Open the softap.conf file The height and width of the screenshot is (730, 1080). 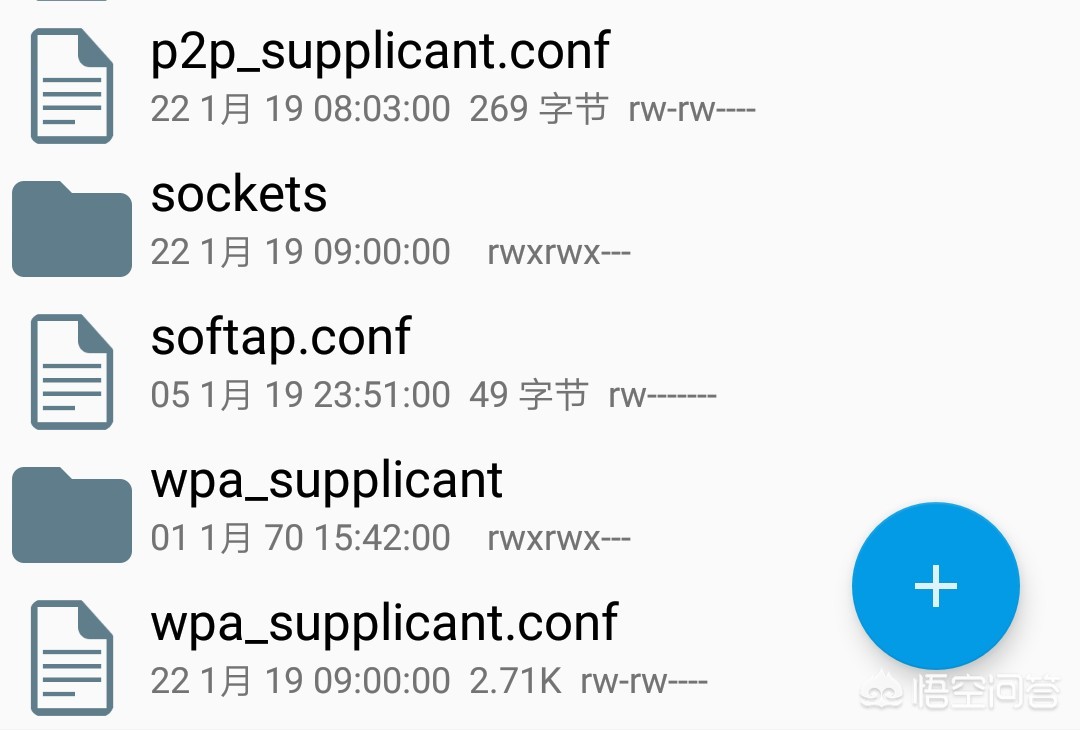point(281,338)
